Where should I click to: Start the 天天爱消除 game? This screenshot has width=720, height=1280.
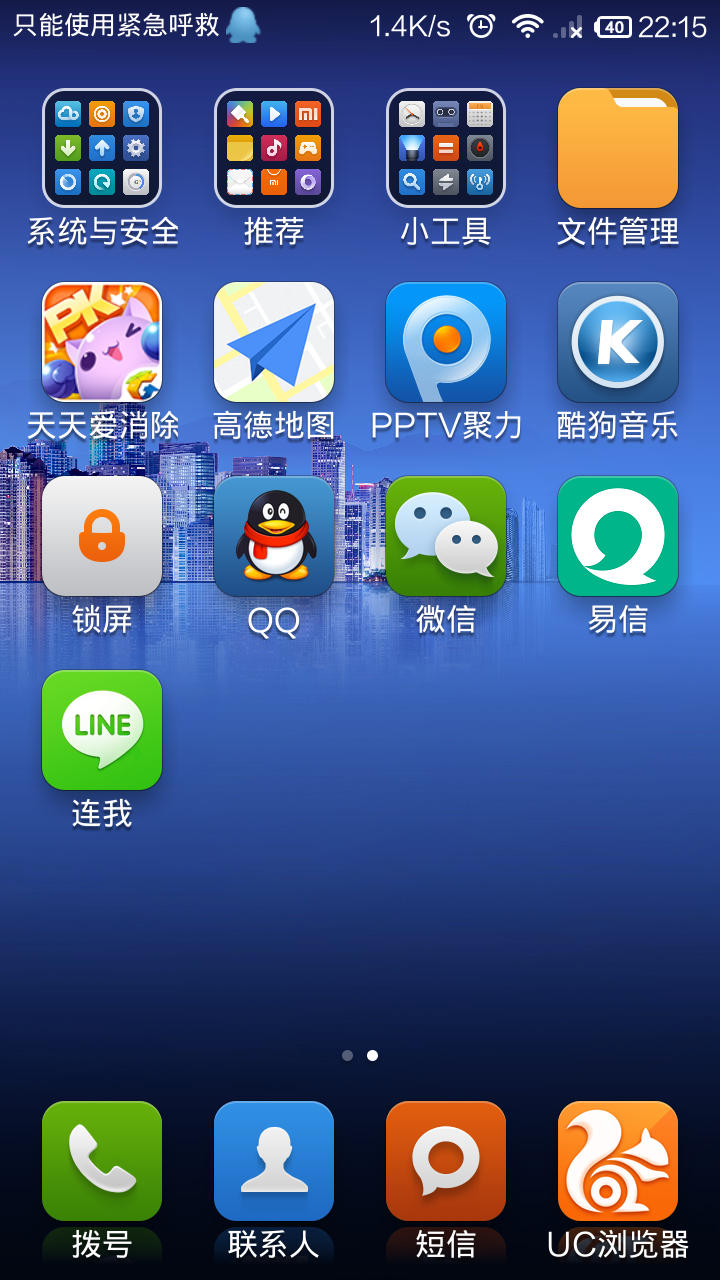pos(102,342)
